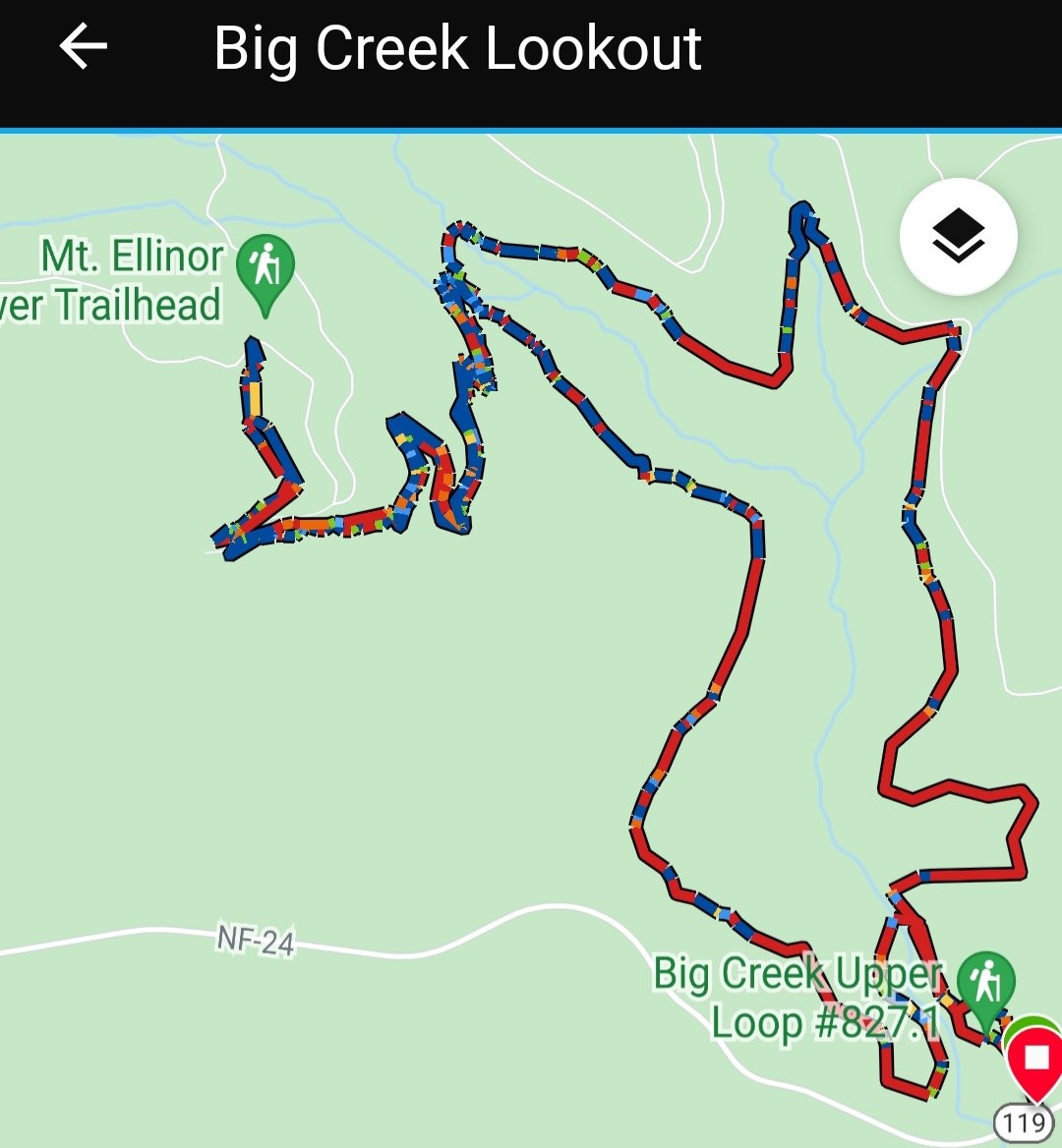This screenshot has height=1148, width=1062.
Task: Open the map layers selector
Action: click(x=958, y=237)
